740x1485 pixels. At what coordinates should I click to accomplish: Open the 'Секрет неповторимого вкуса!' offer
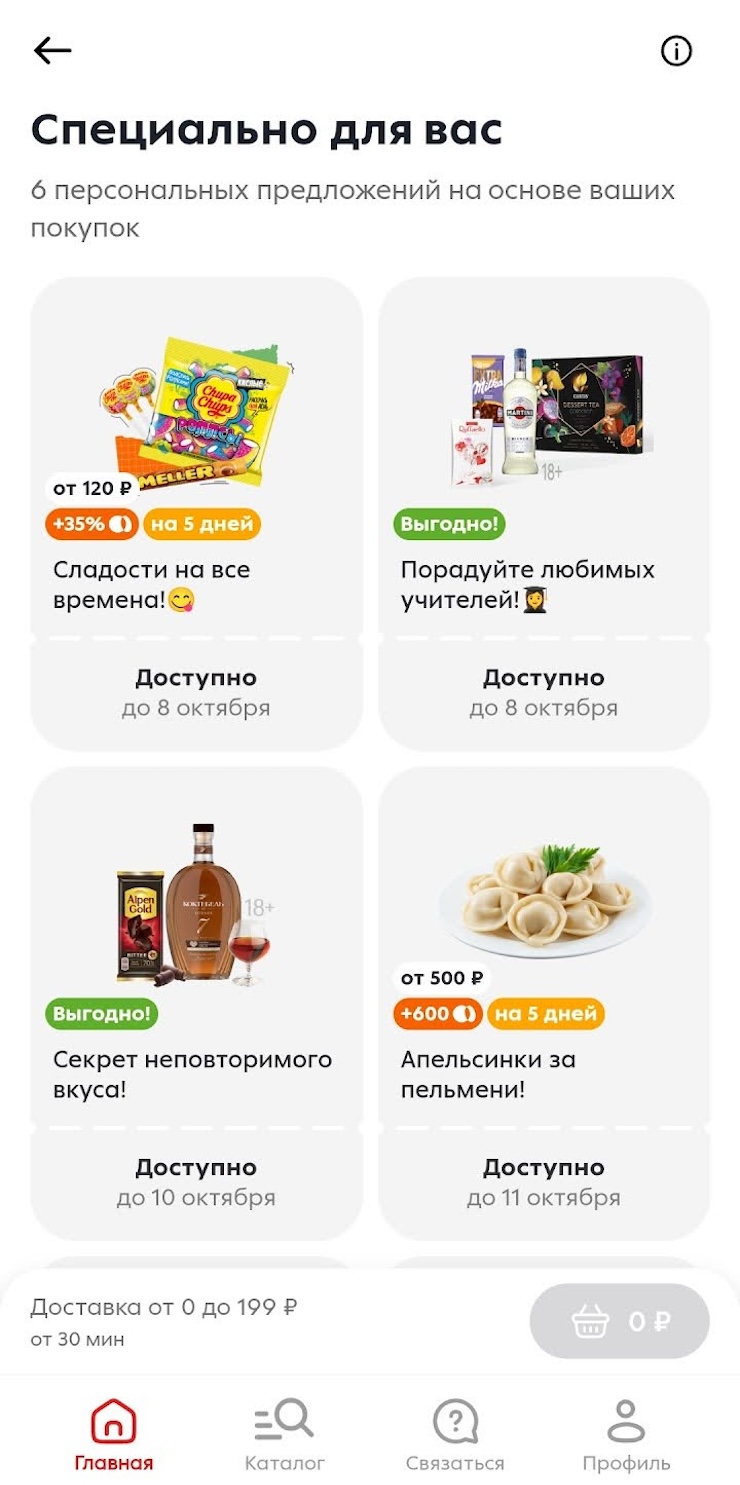tap(196, 1002)
